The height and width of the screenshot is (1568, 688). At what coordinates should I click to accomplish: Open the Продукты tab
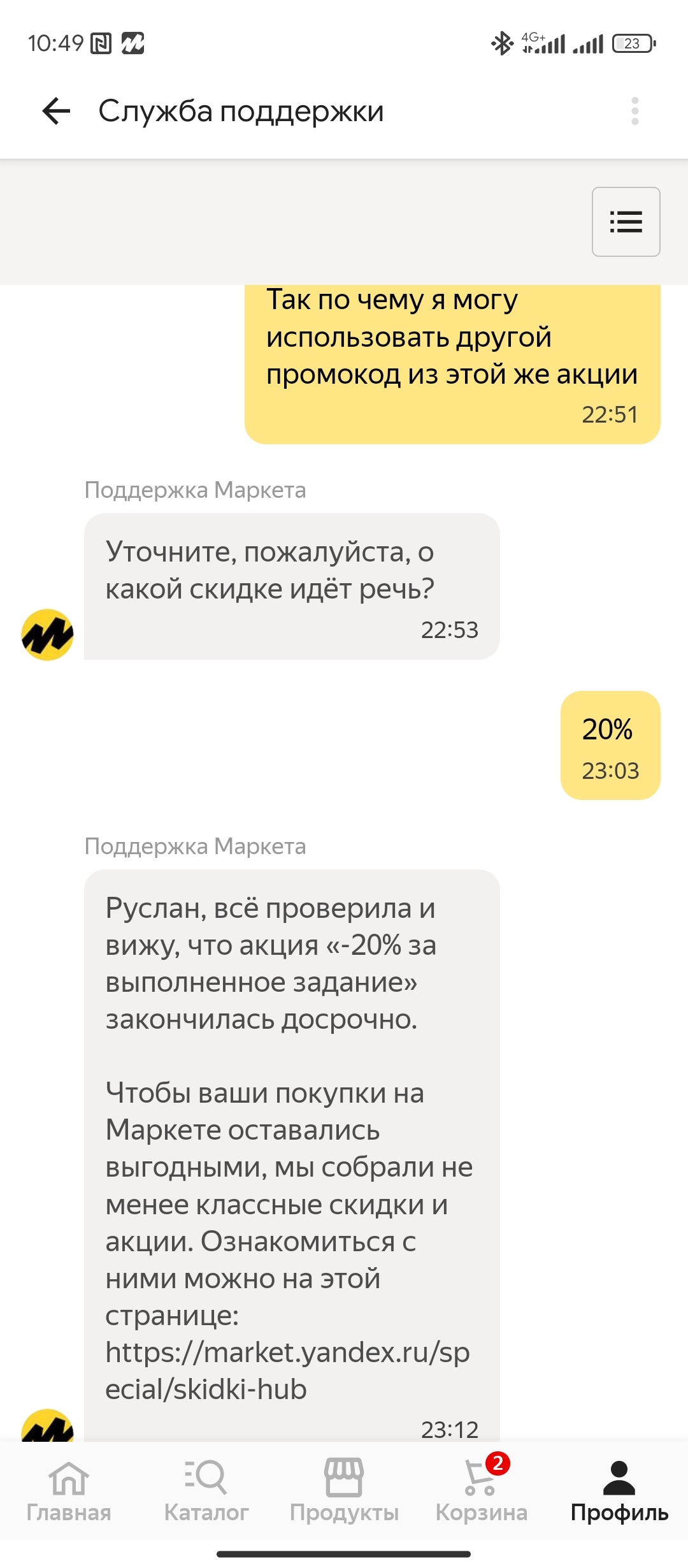tap(344, 1490)
